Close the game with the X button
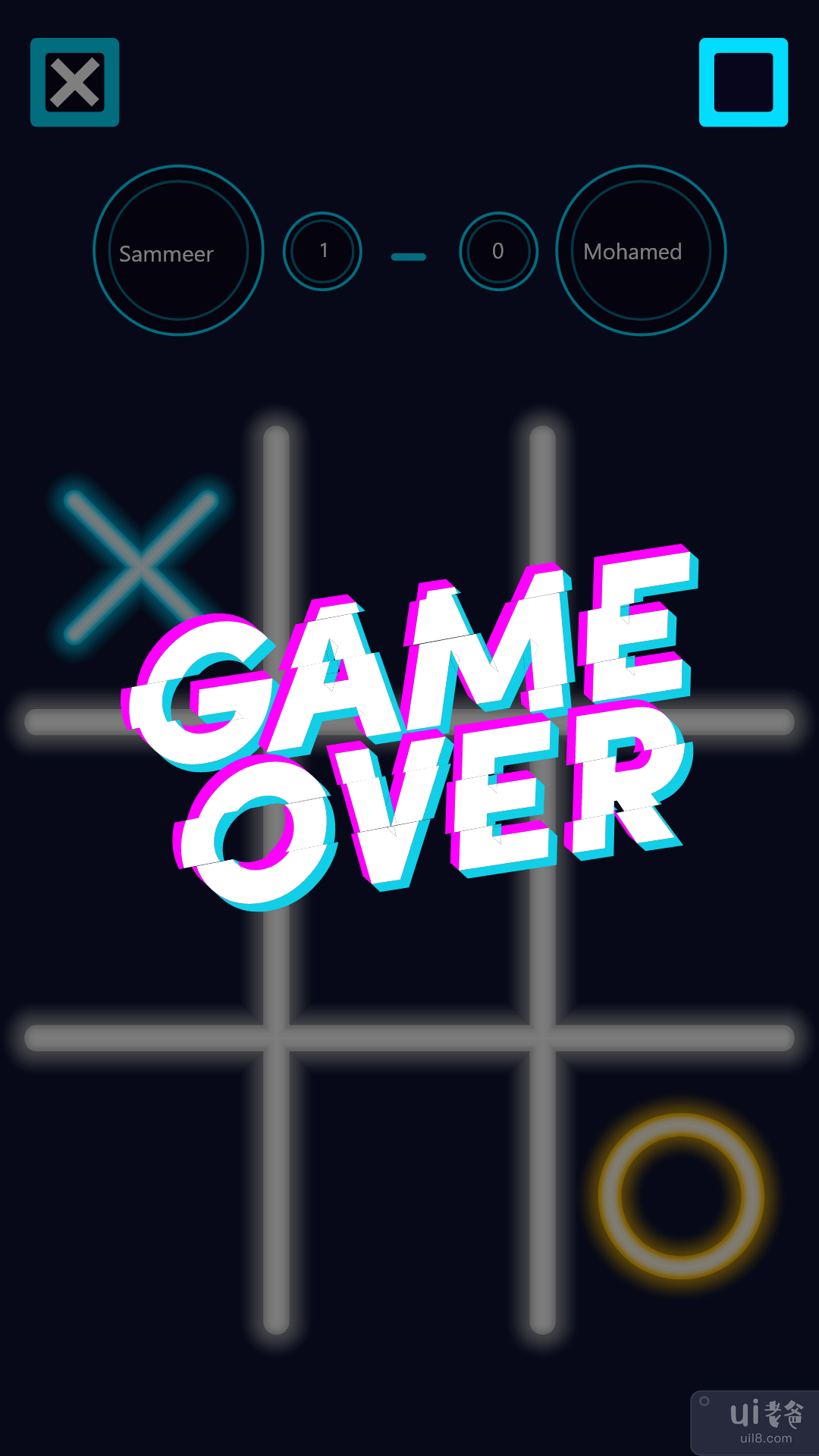819x1456 pixels. pos(74,82)
